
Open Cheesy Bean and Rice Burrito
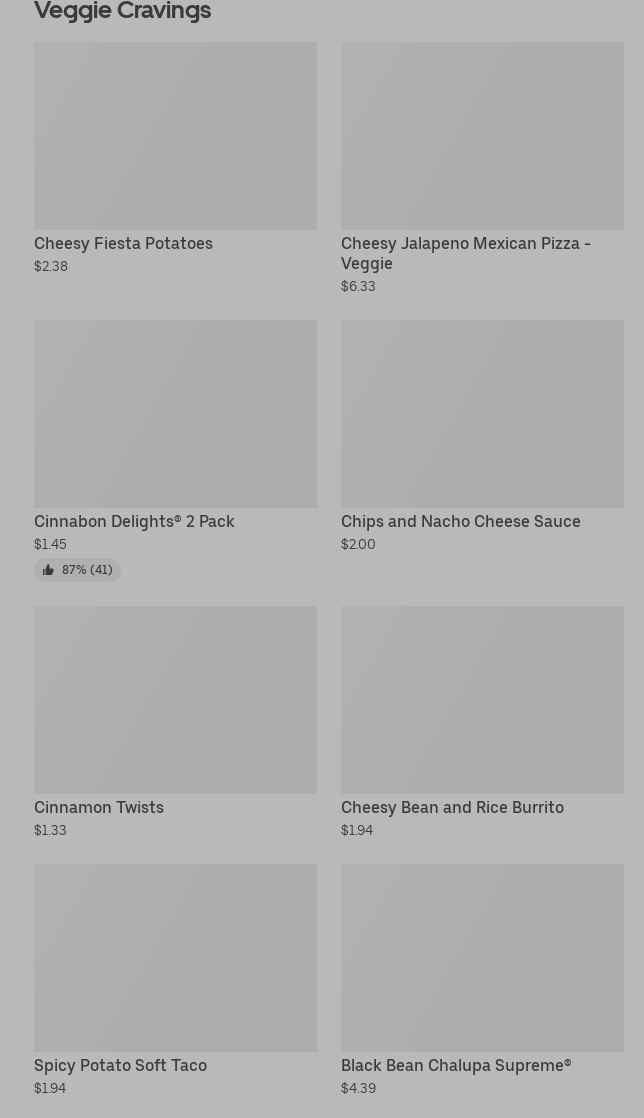[482, 722]
